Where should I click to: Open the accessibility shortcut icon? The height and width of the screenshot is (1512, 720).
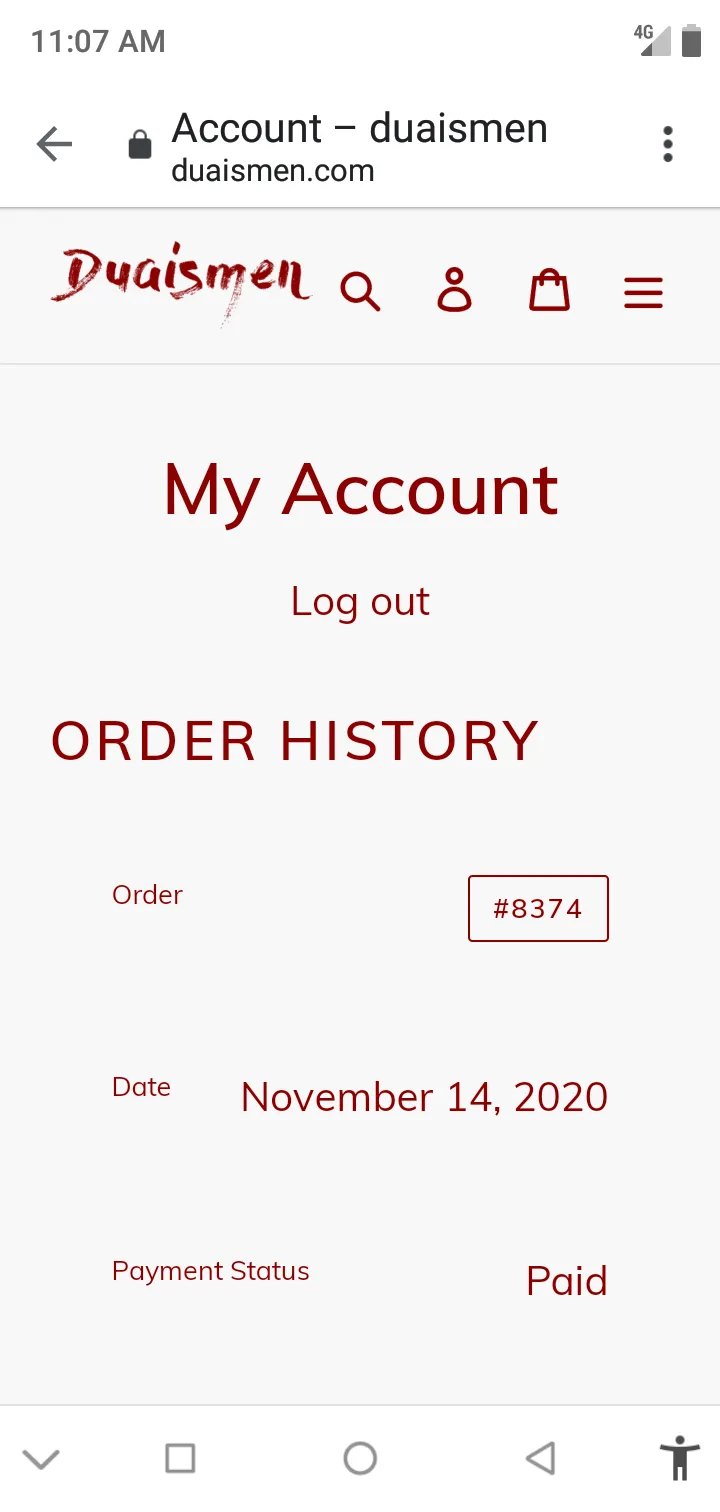coord(680,1458)
